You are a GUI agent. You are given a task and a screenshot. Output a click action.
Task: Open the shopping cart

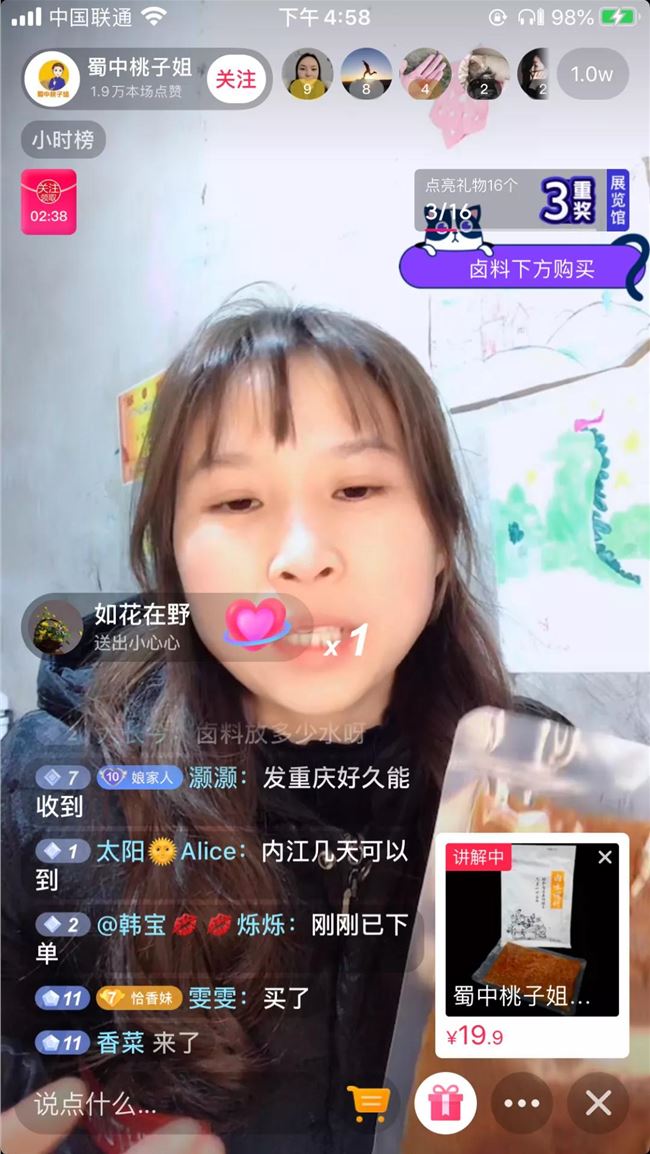pyautogui.click(x=367, y=1103)
